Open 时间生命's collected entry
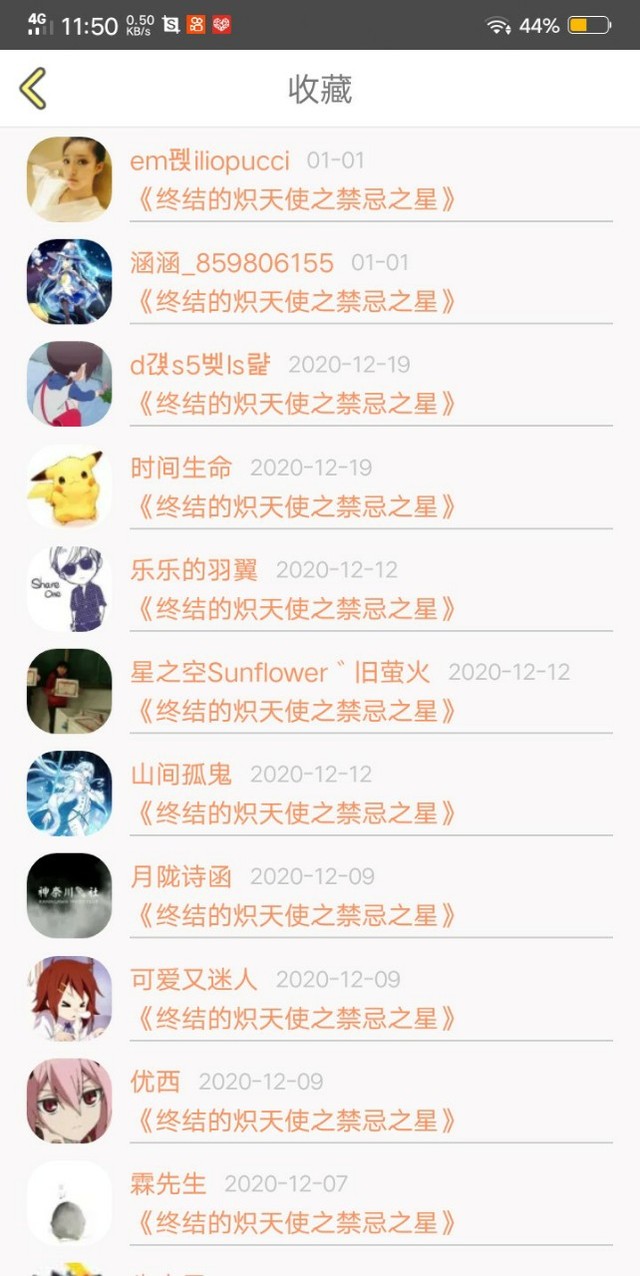The image size is (640, 1276). pyautogui.click(x=320, y=487)
